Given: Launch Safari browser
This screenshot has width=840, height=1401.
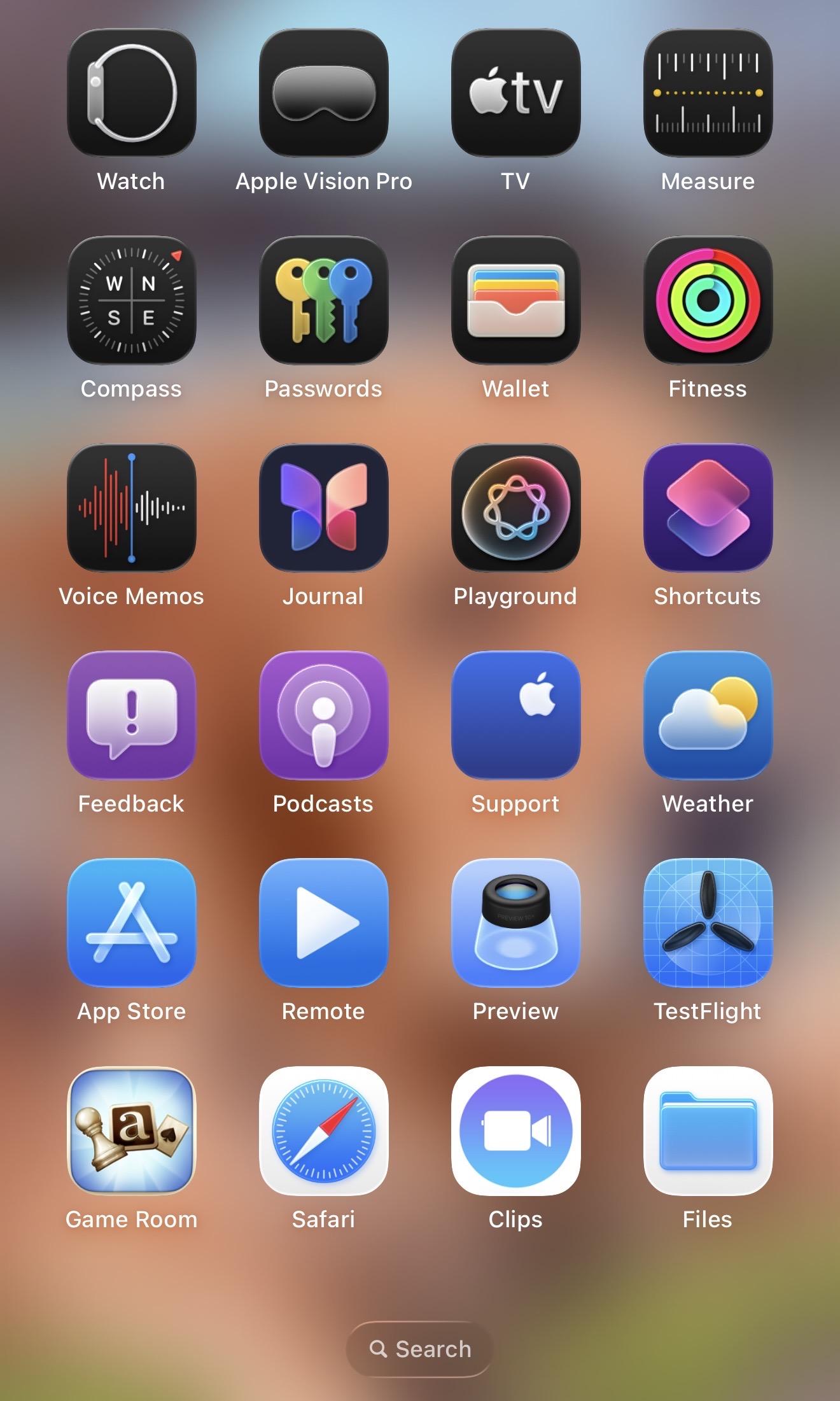Looking at the screenshot, I should point(324,1131).
